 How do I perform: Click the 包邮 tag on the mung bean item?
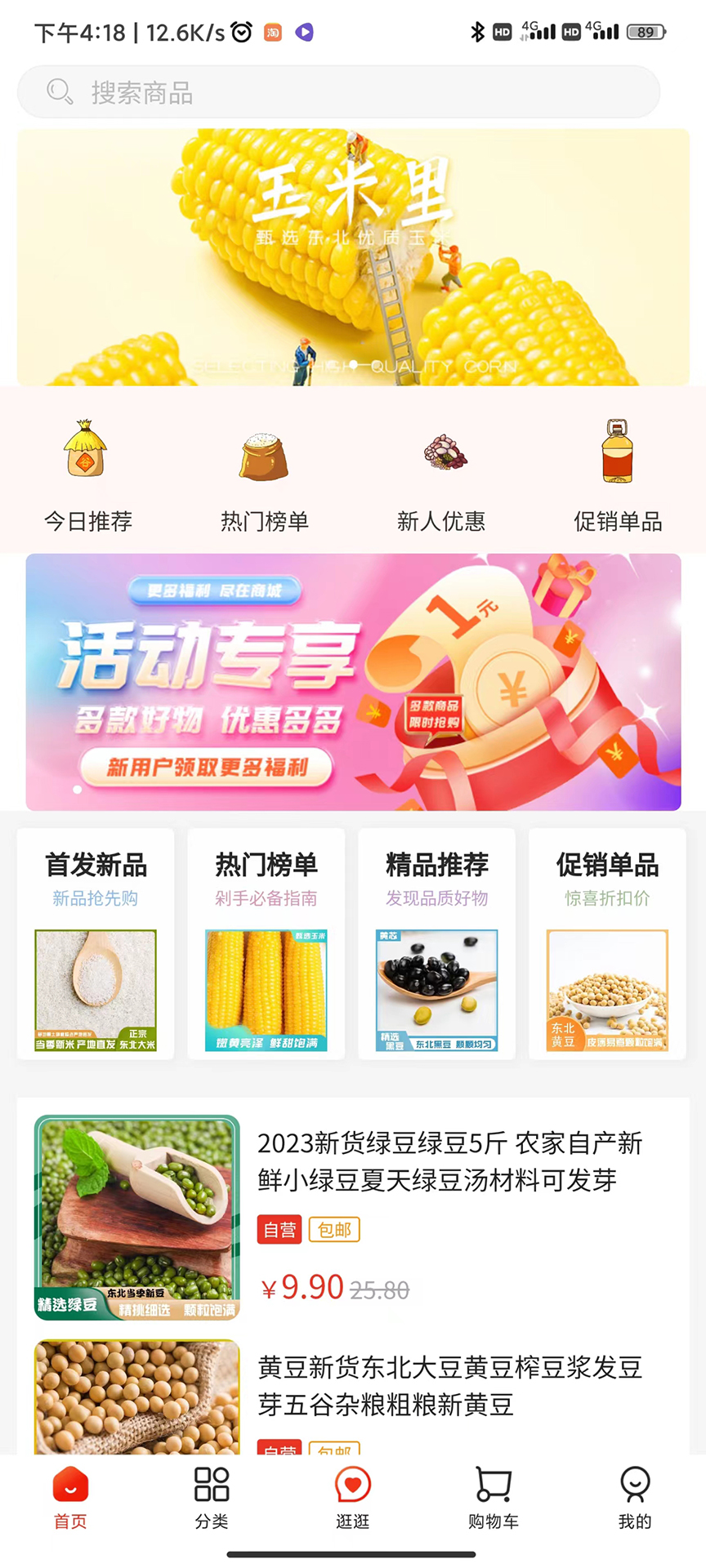point(334,1229)
